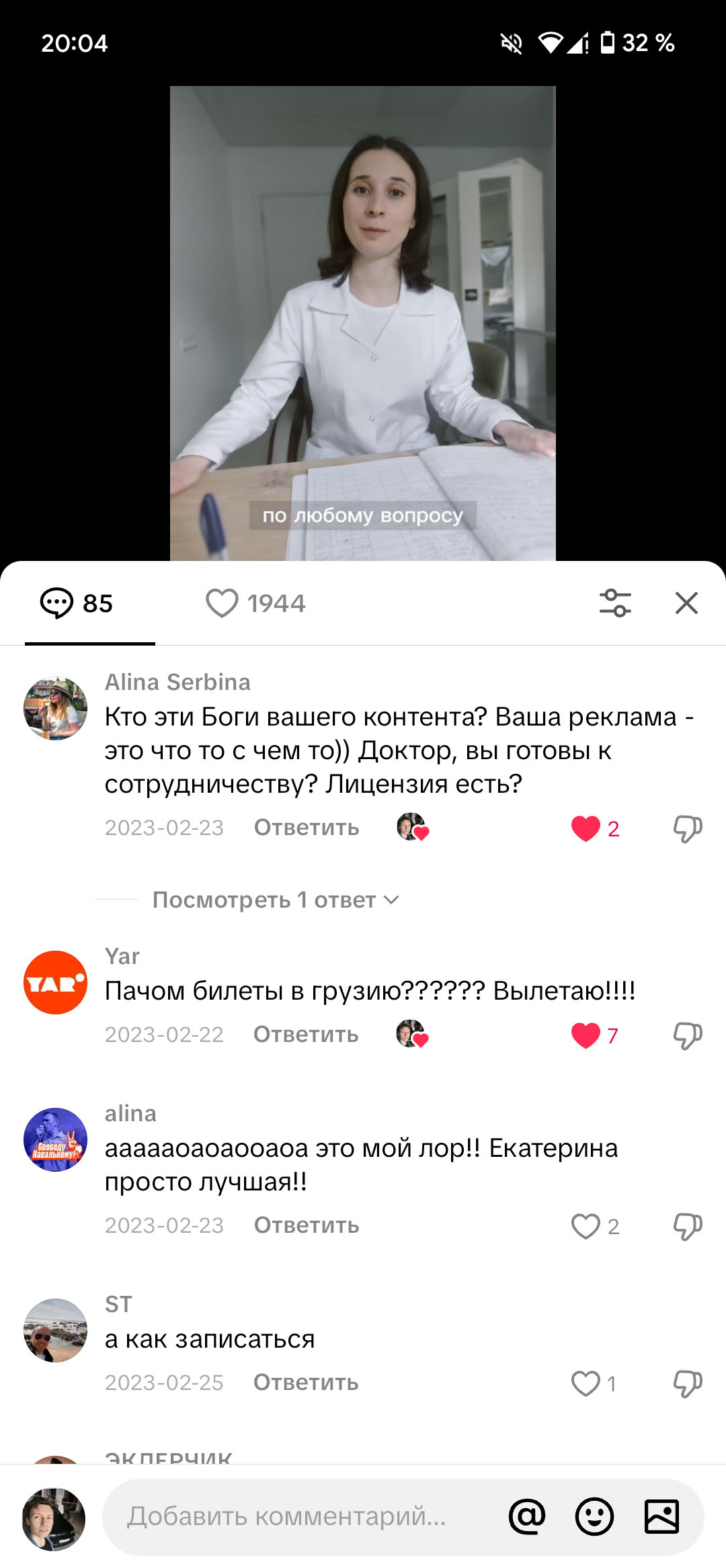Screen dimensions: 726x1568
Task: Open Alina Serbina's profile avatar
Action: [x=55, y=708]
